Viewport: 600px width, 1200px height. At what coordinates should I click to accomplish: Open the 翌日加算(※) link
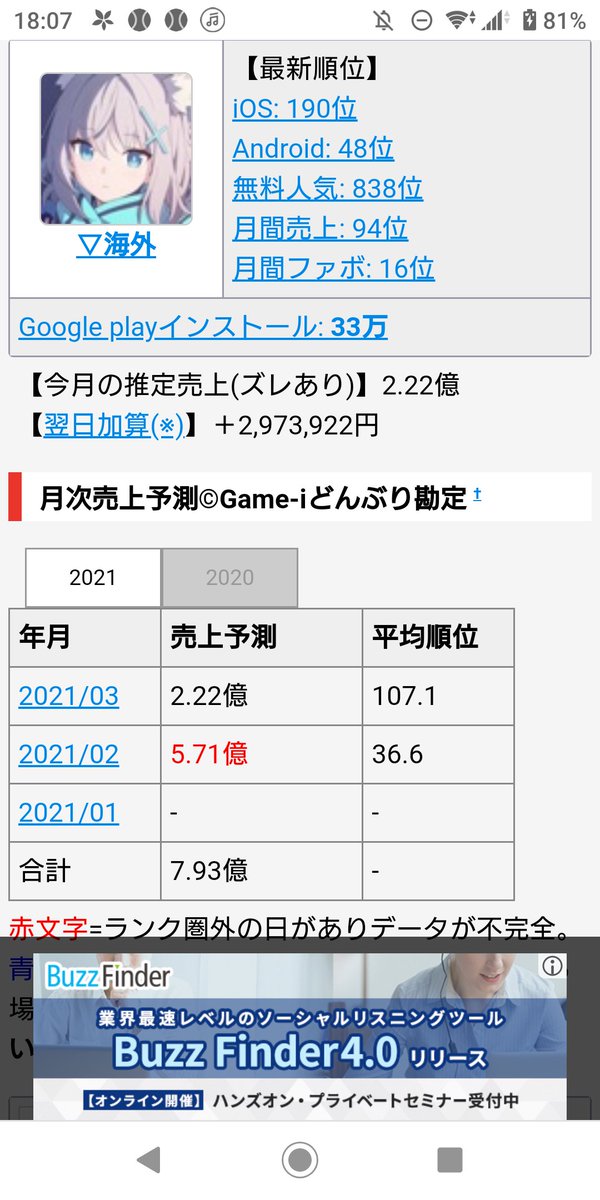[x=114, y=425]
